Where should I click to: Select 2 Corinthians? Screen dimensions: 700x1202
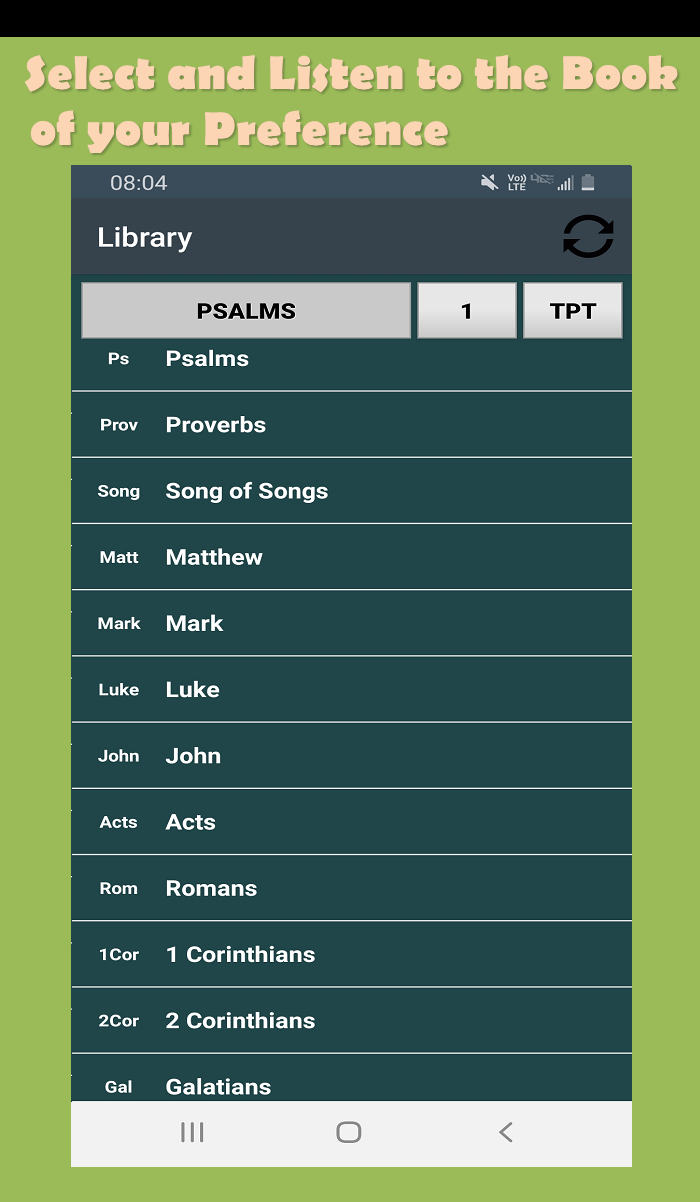(351, 1020)
